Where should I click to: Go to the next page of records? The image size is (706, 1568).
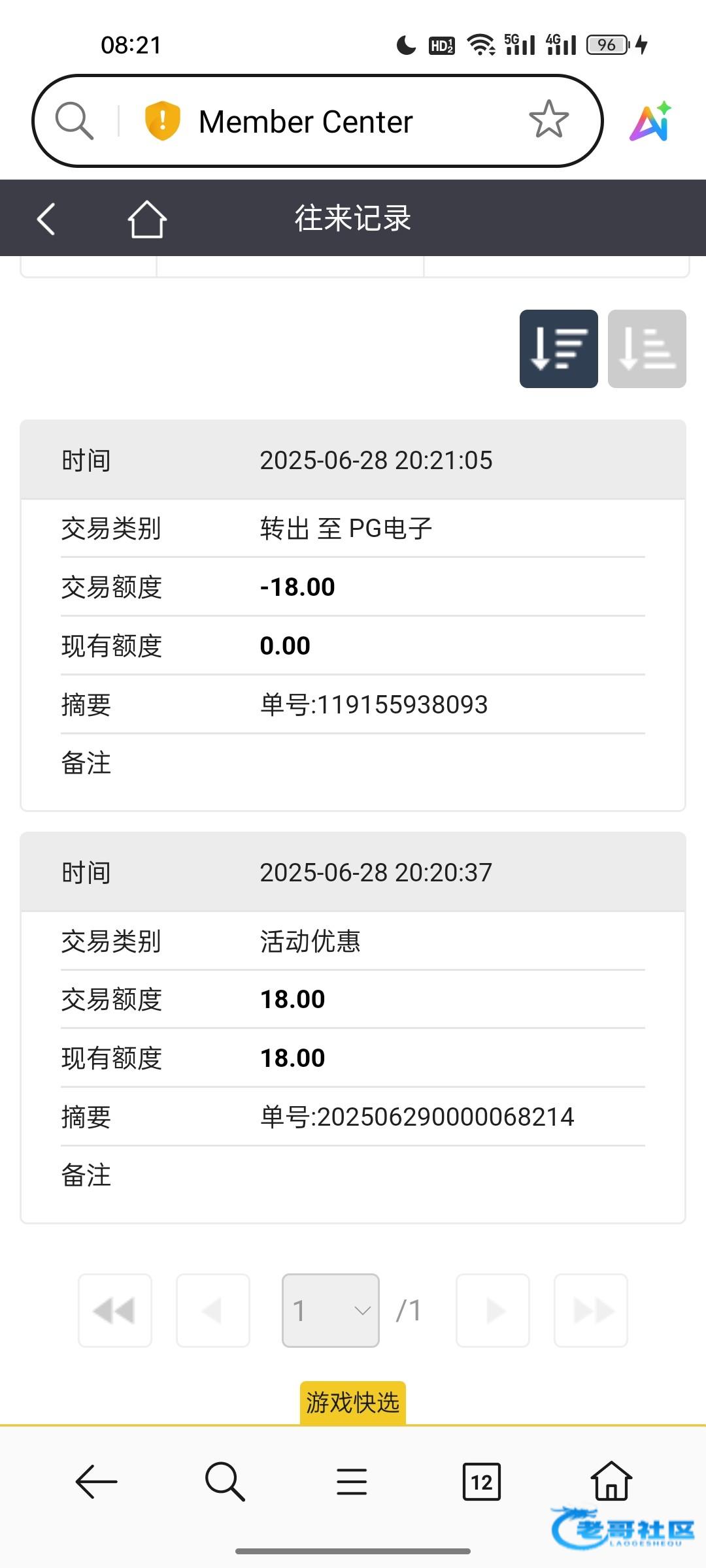[x=492, y=1310]
